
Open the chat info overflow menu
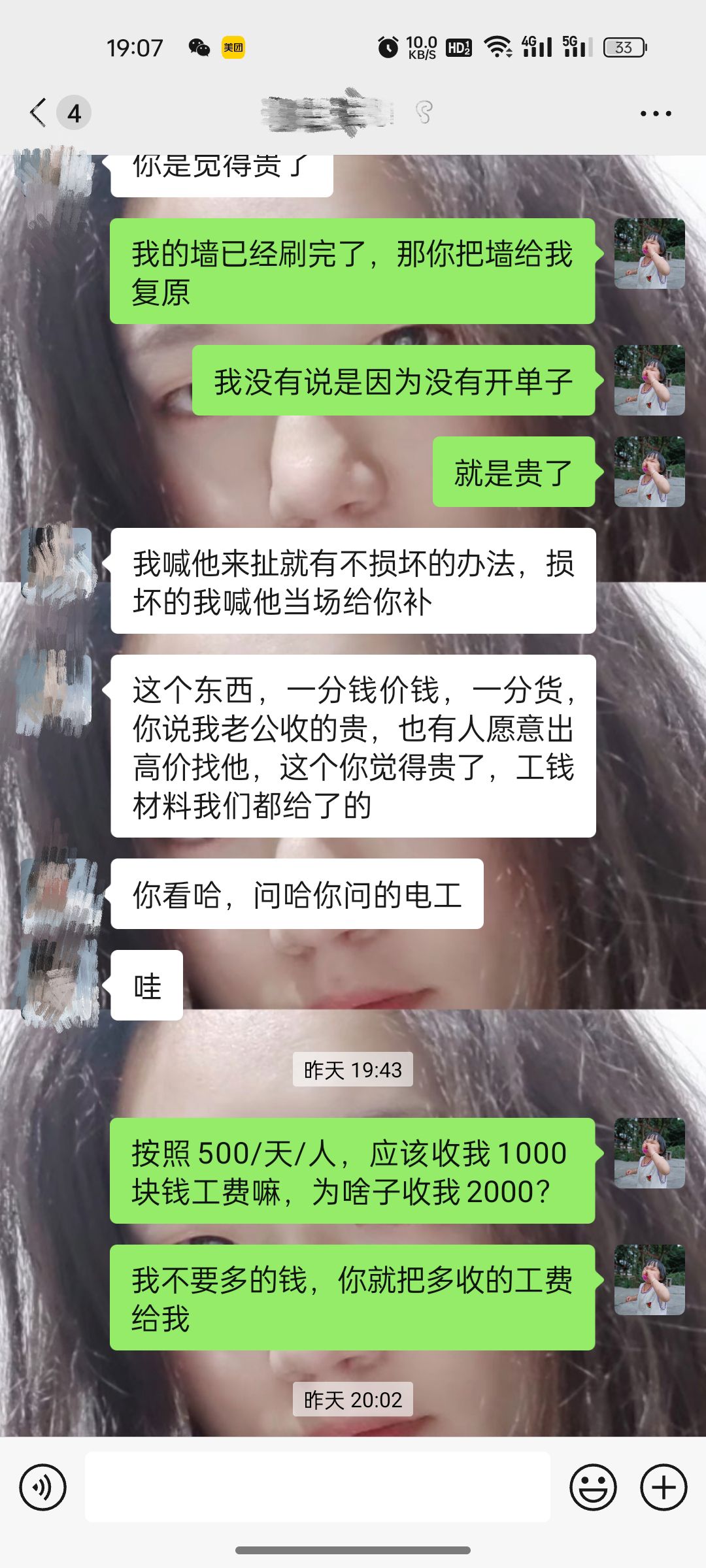[x=656, y=114]
